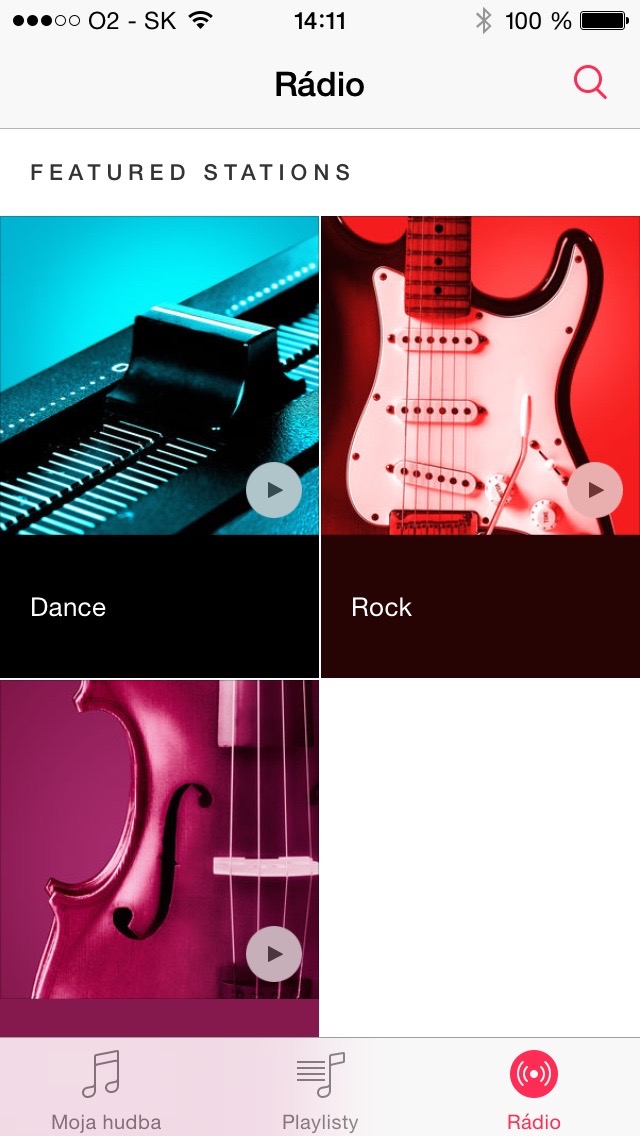Play the Rock station

[595, 490]
